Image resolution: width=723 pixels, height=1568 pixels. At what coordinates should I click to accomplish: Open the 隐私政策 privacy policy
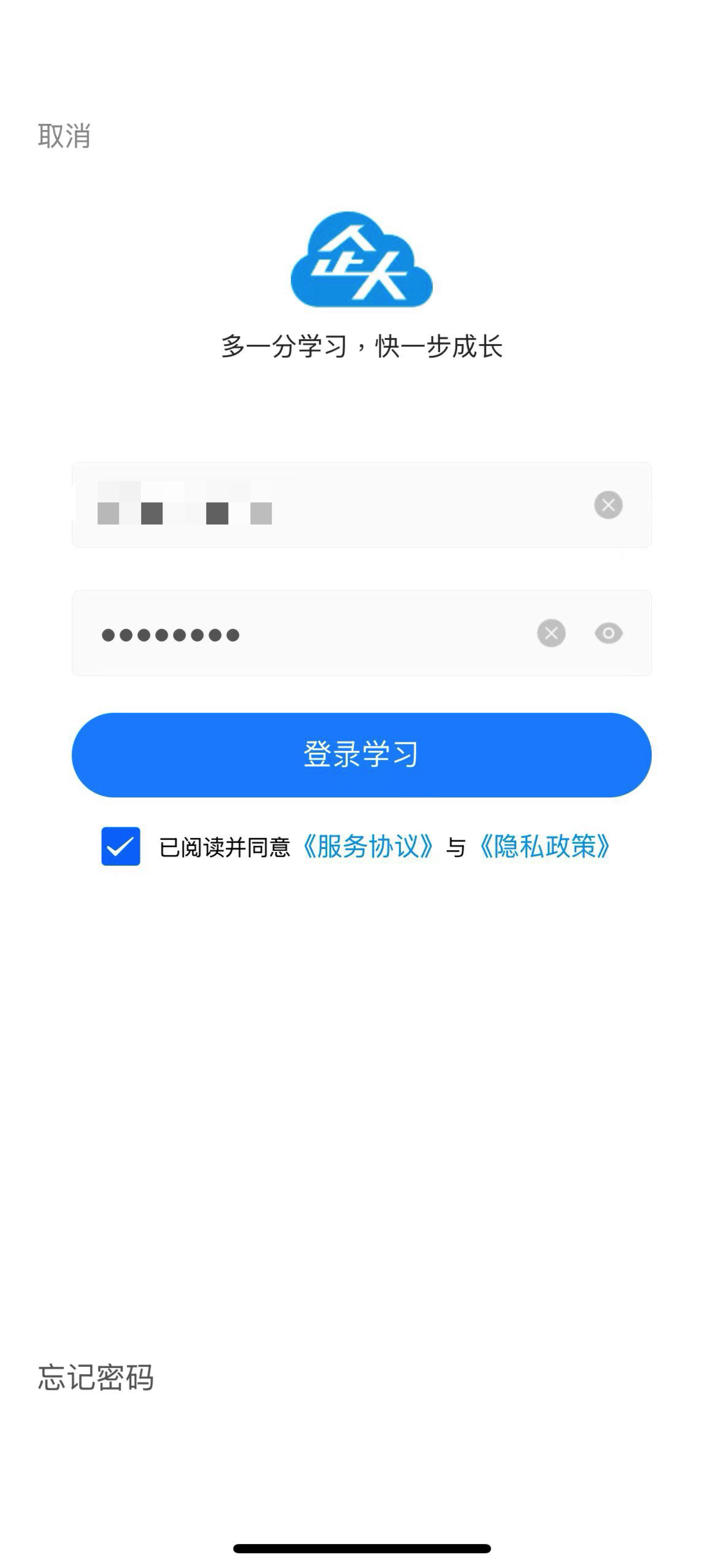click(545, 847)
